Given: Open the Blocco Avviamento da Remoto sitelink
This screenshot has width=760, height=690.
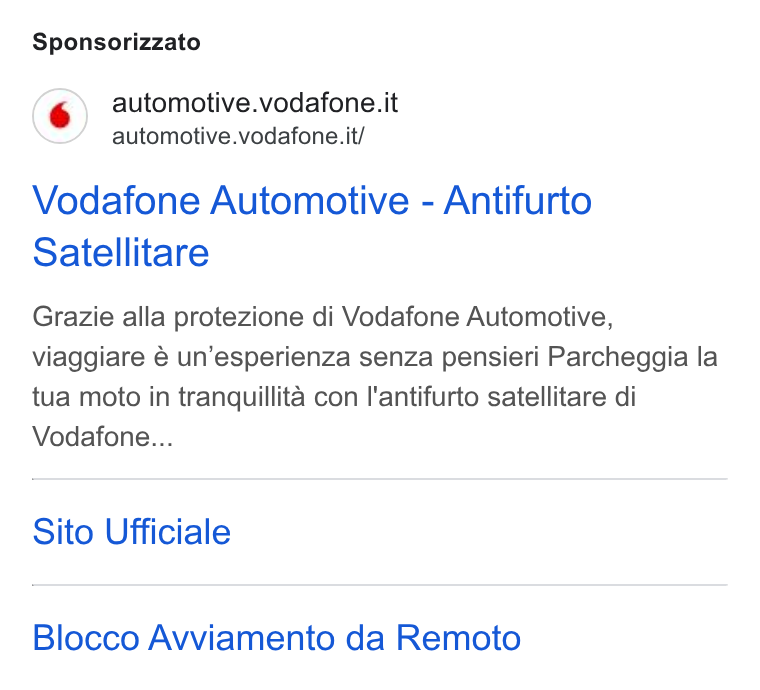Looking at the screenshot, I should click(x=277, y=638).
